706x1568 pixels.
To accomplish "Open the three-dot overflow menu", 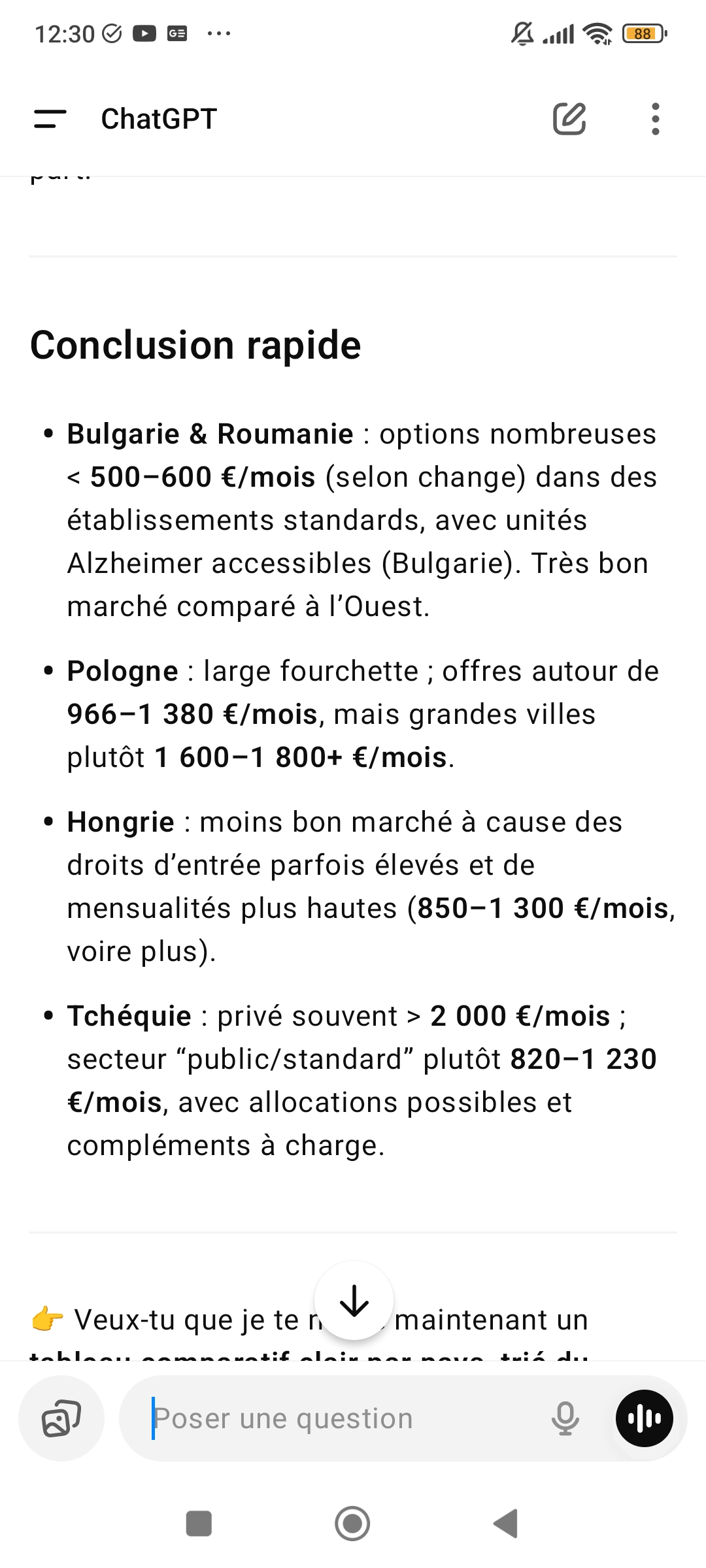I will 656,119.
